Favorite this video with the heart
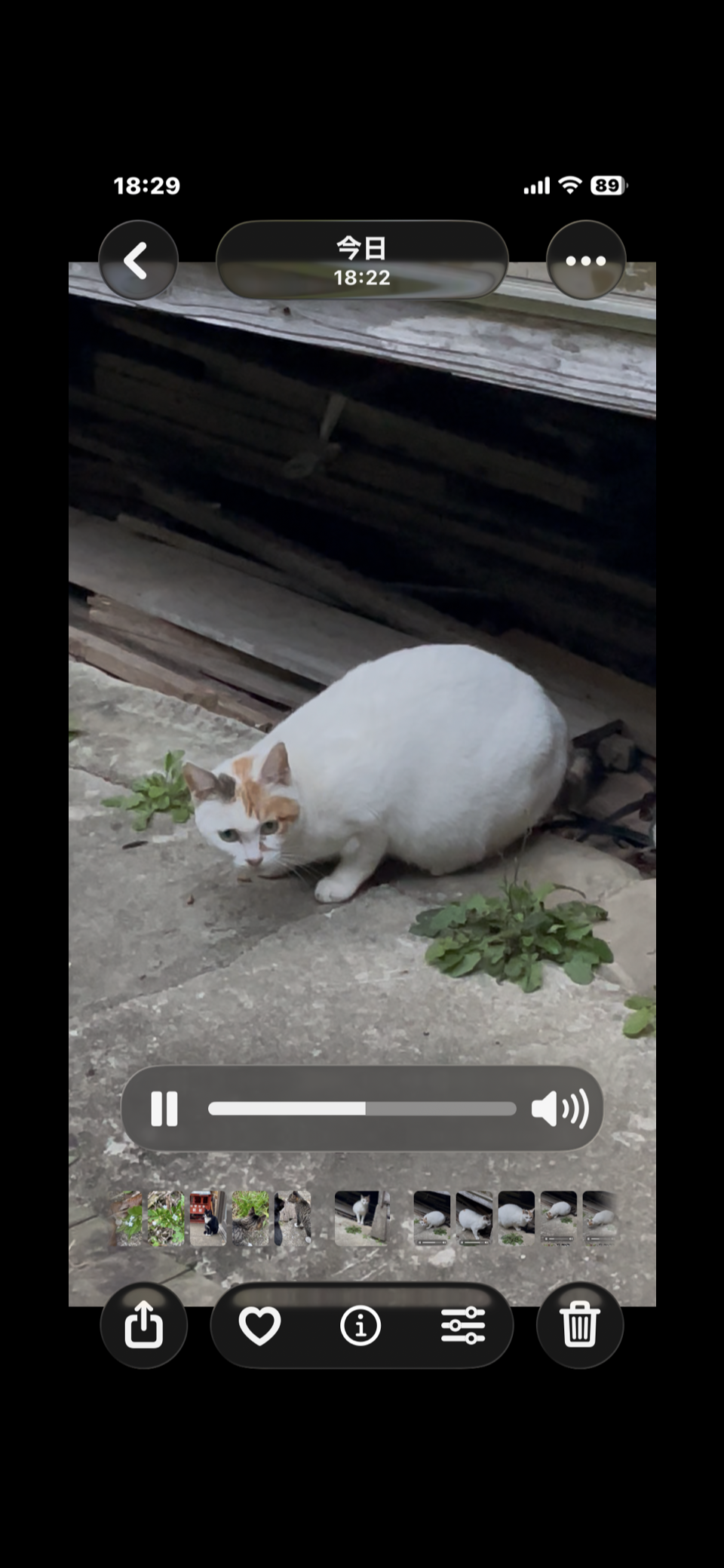The image size is (724, 1568). [x=259, y=1325]
